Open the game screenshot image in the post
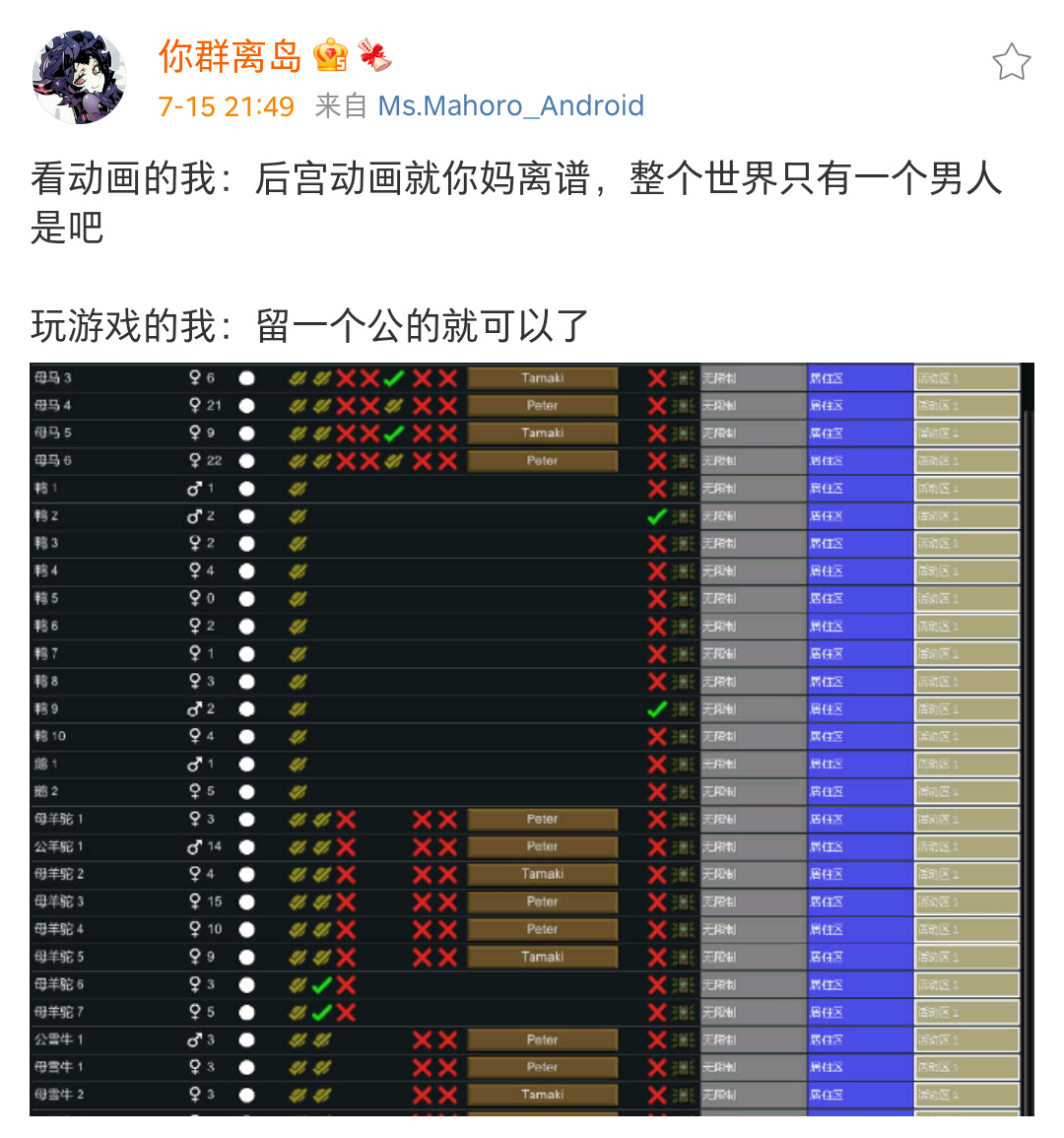The width and height of the screenshot is (1064, 1138). tap(531, 739)
